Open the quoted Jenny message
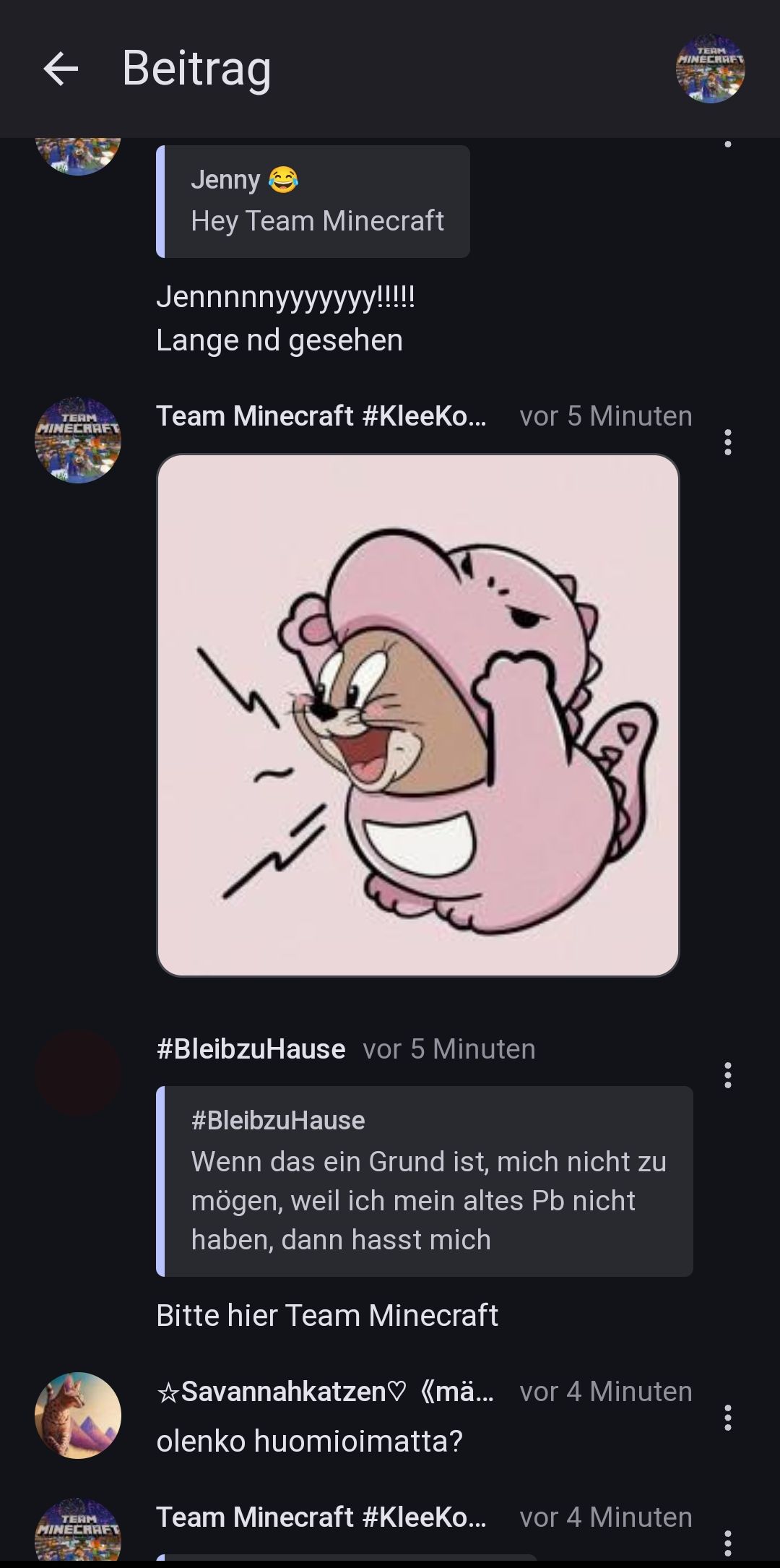The image size is (780, 1568). coord(313,202)
